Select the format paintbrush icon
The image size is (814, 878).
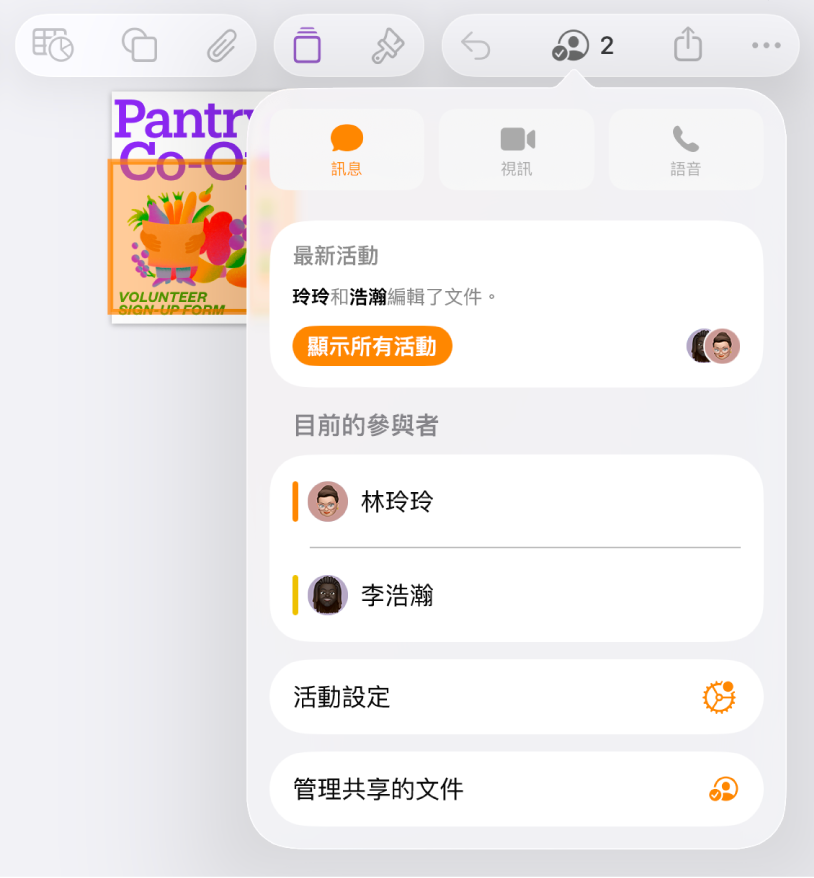pyautogui.click(x=389, y=45)
